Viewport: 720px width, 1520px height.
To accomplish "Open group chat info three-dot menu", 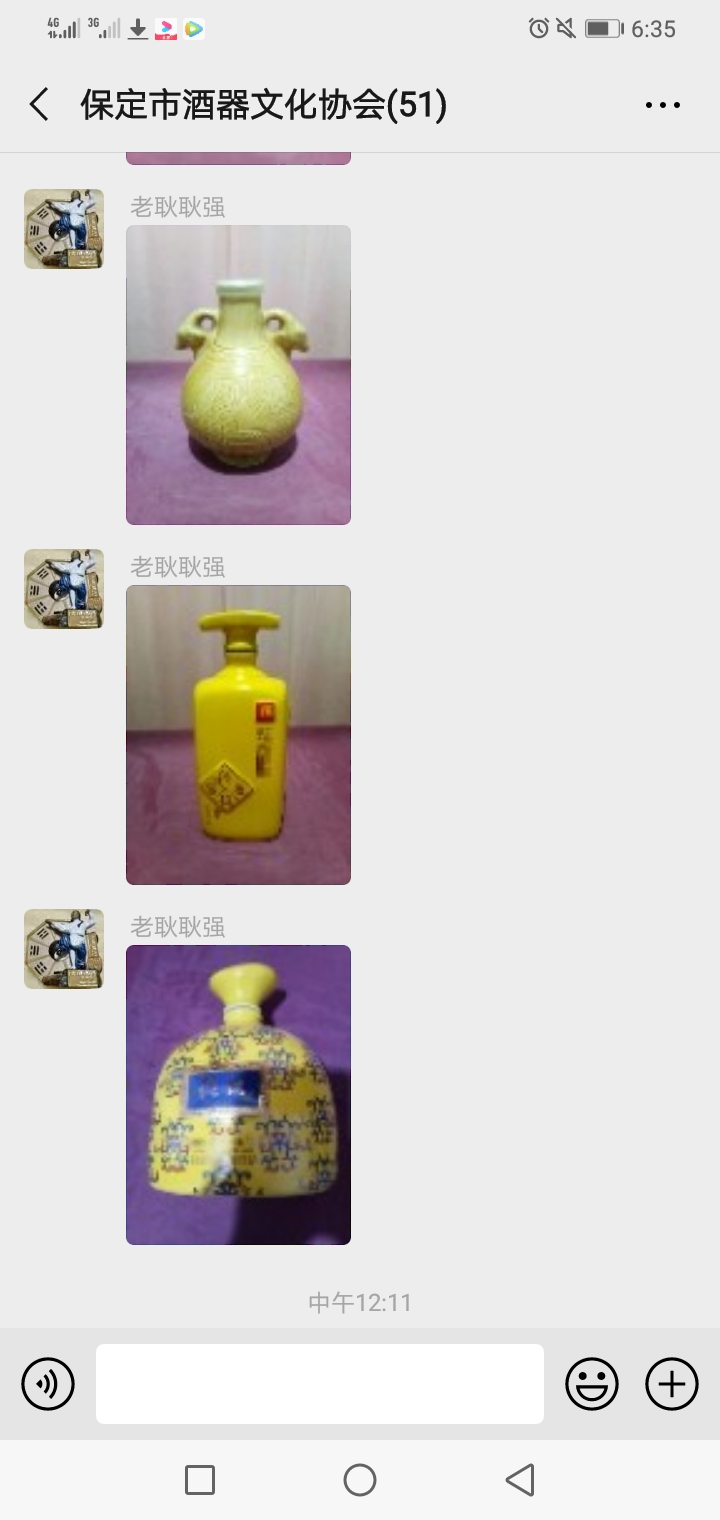I will tap(662, 104).
